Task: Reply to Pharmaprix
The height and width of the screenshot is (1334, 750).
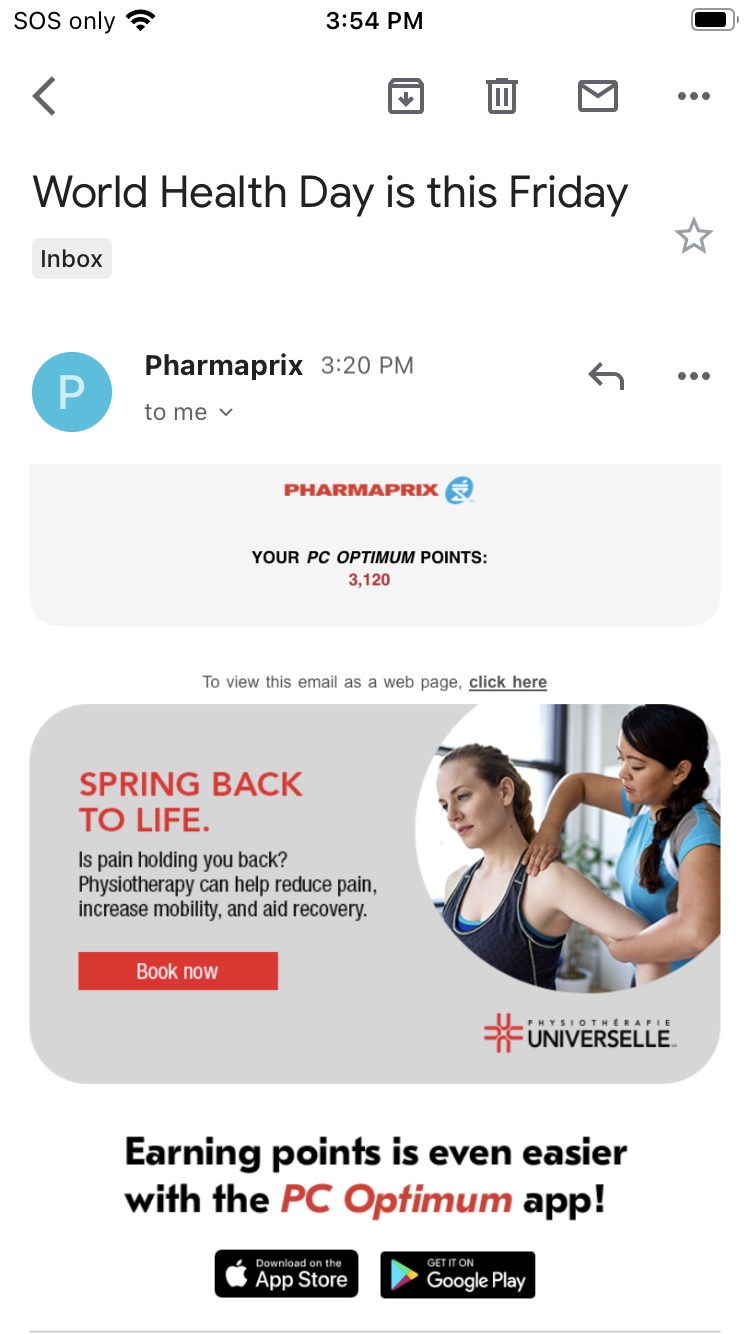Action: point(606,376)
